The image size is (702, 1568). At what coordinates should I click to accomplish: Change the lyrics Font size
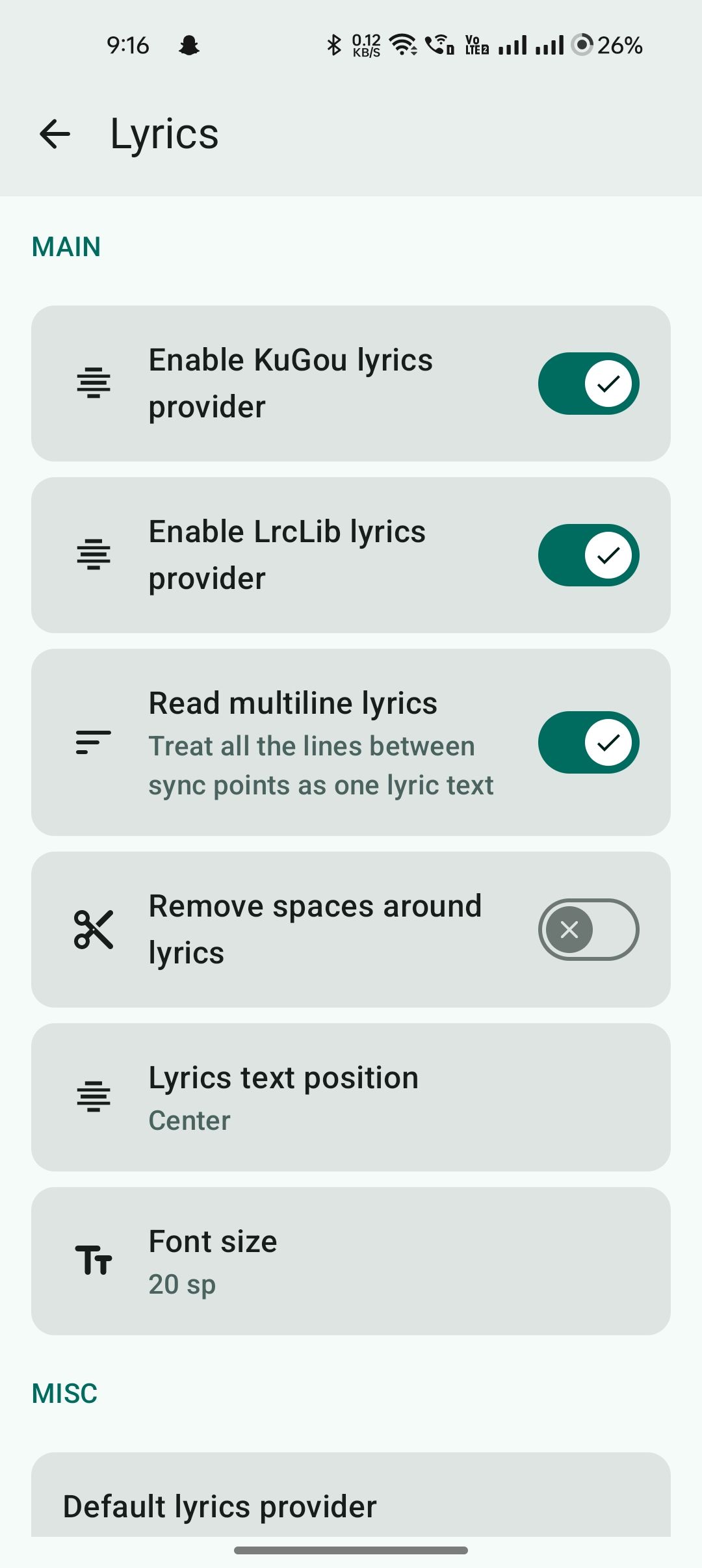coord(351,1261)
